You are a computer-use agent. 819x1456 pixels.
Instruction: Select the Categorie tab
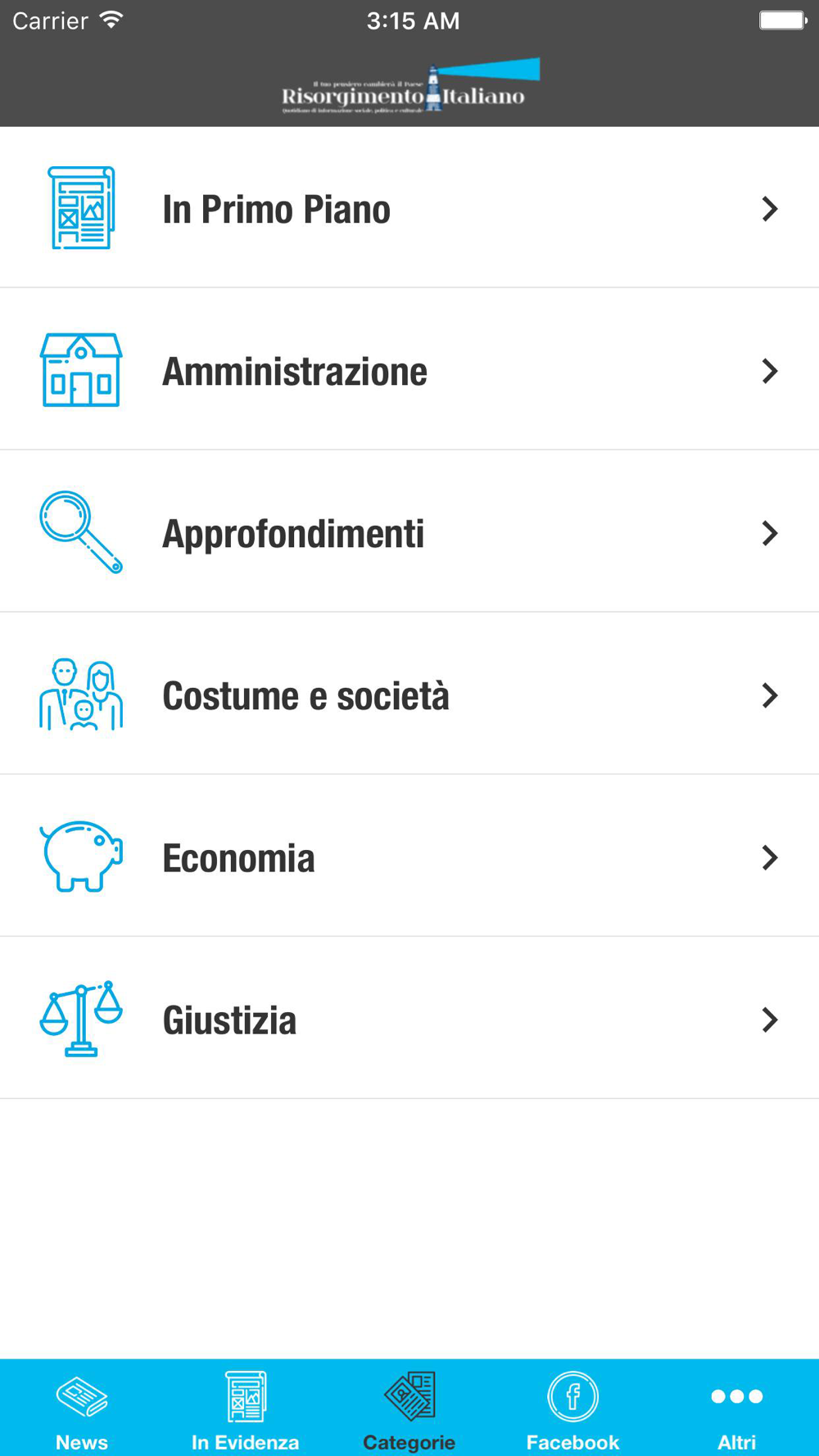(409, 1409)
